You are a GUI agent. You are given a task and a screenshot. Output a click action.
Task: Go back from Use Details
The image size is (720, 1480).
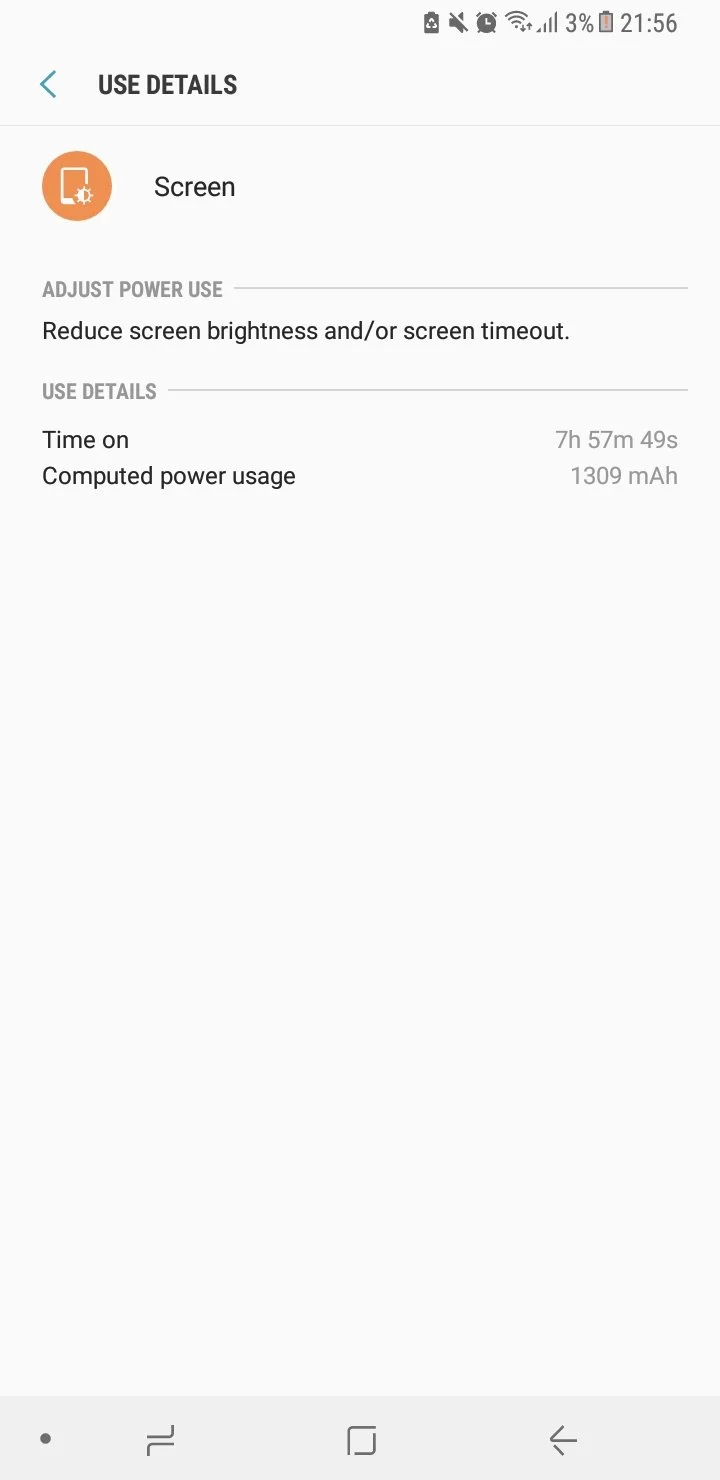click(48, 85)
